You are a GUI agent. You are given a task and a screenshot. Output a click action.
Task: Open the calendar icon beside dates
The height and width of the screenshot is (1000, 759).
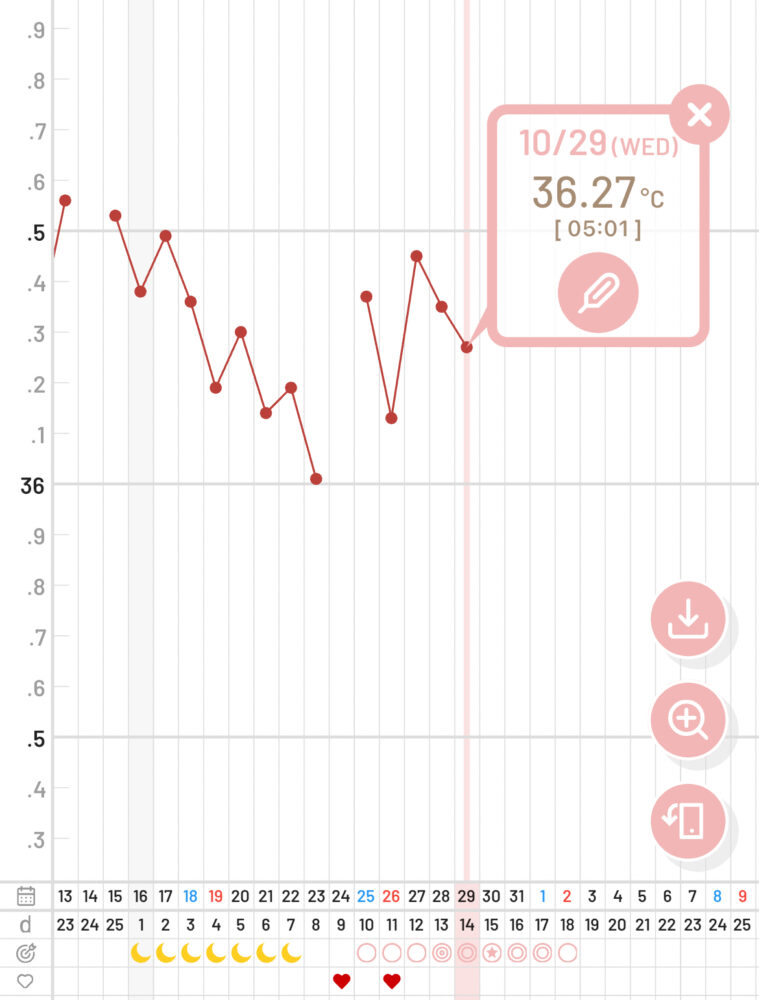pos(26,896)
